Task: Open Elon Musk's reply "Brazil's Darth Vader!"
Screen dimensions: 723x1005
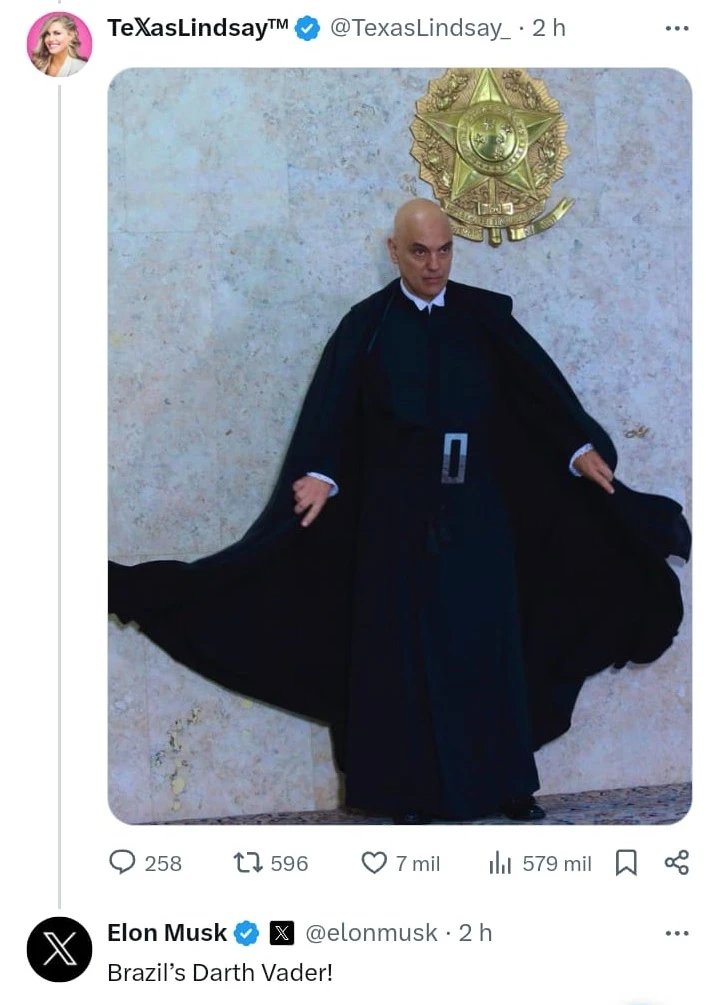Action: point(220,972)
